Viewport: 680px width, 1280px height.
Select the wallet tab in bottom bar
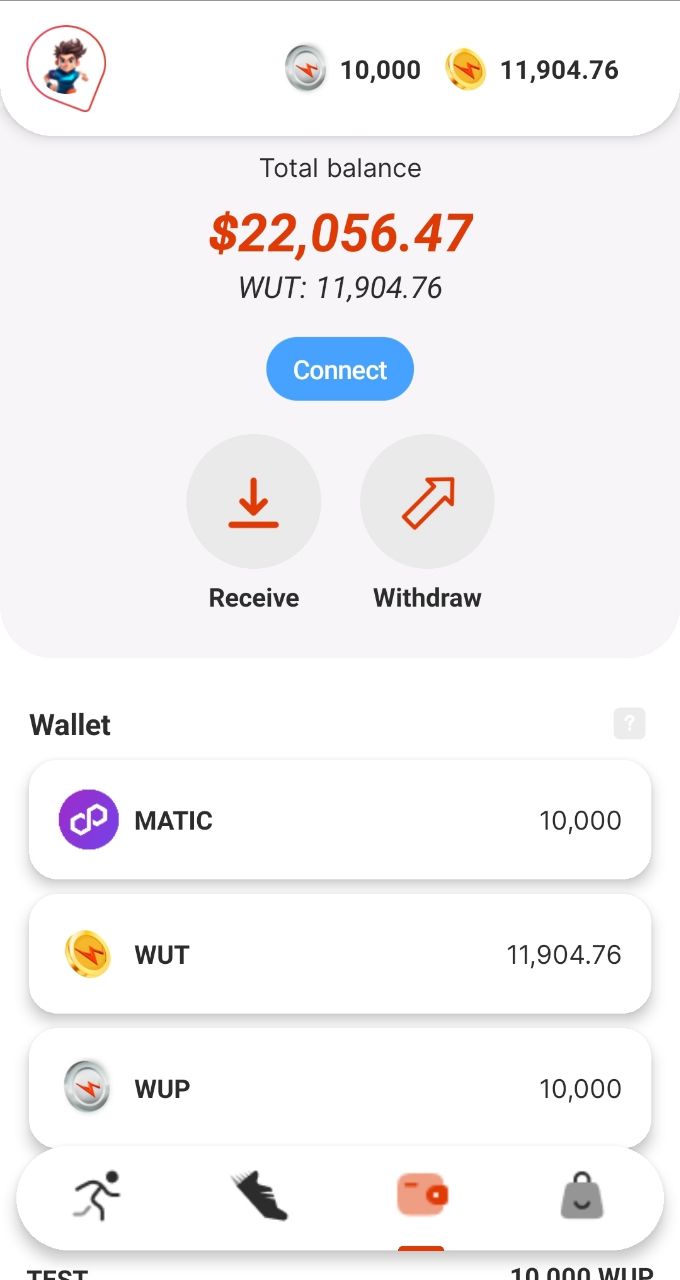[x=421, y=1195]
